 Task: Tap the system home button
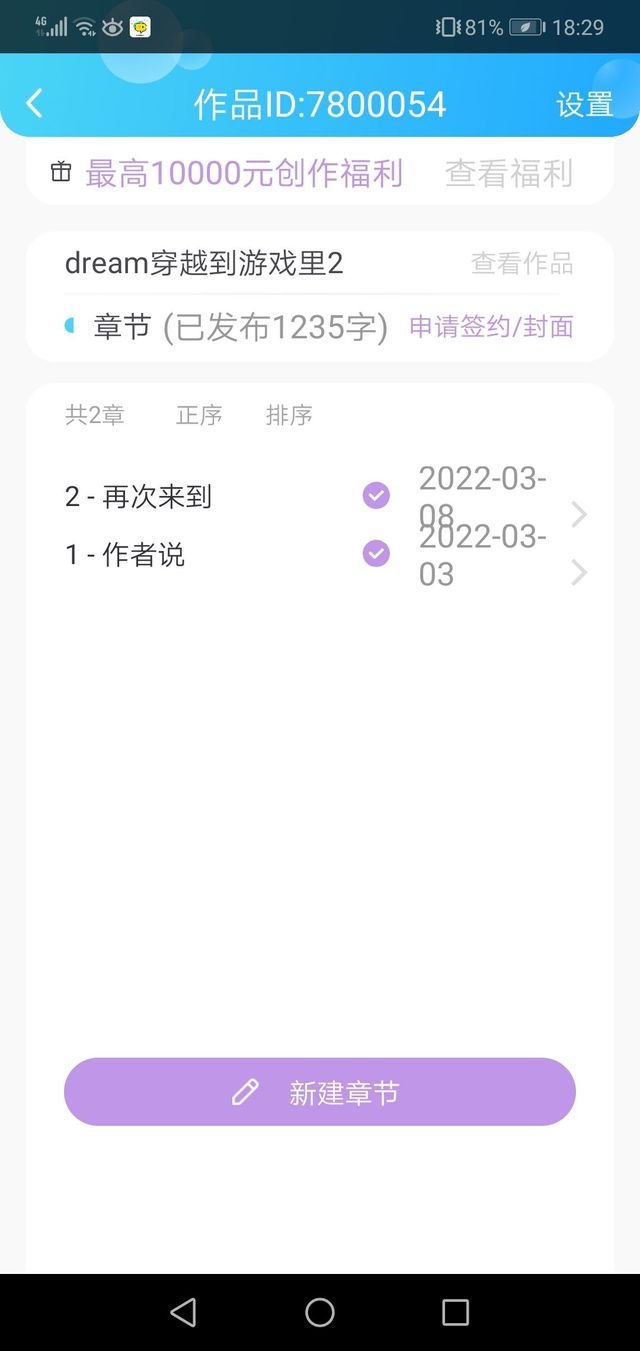[x=320, y=1312]
